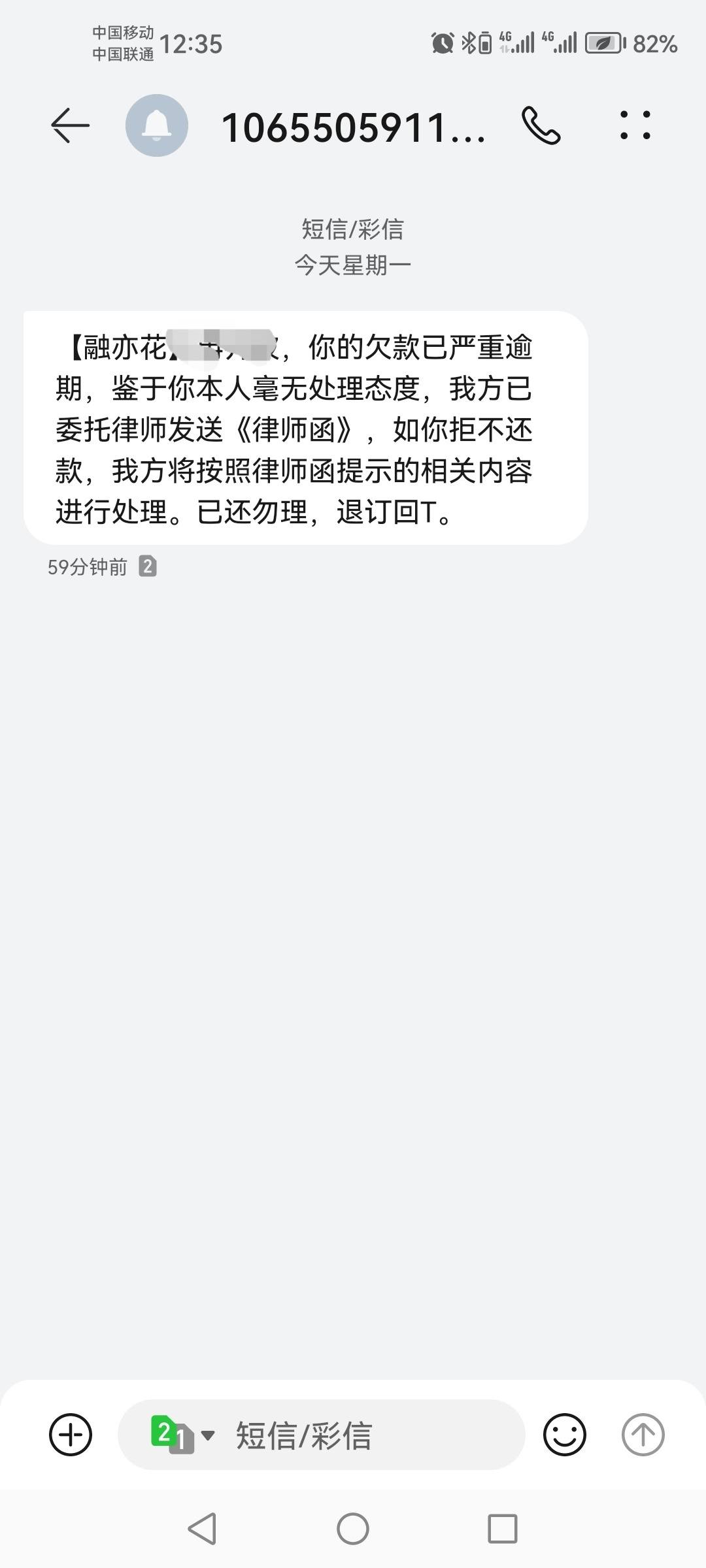Viewport: 706px width, 1568px height.
Task: Open the sender's bell avatar
Action: tap(157, 125)
